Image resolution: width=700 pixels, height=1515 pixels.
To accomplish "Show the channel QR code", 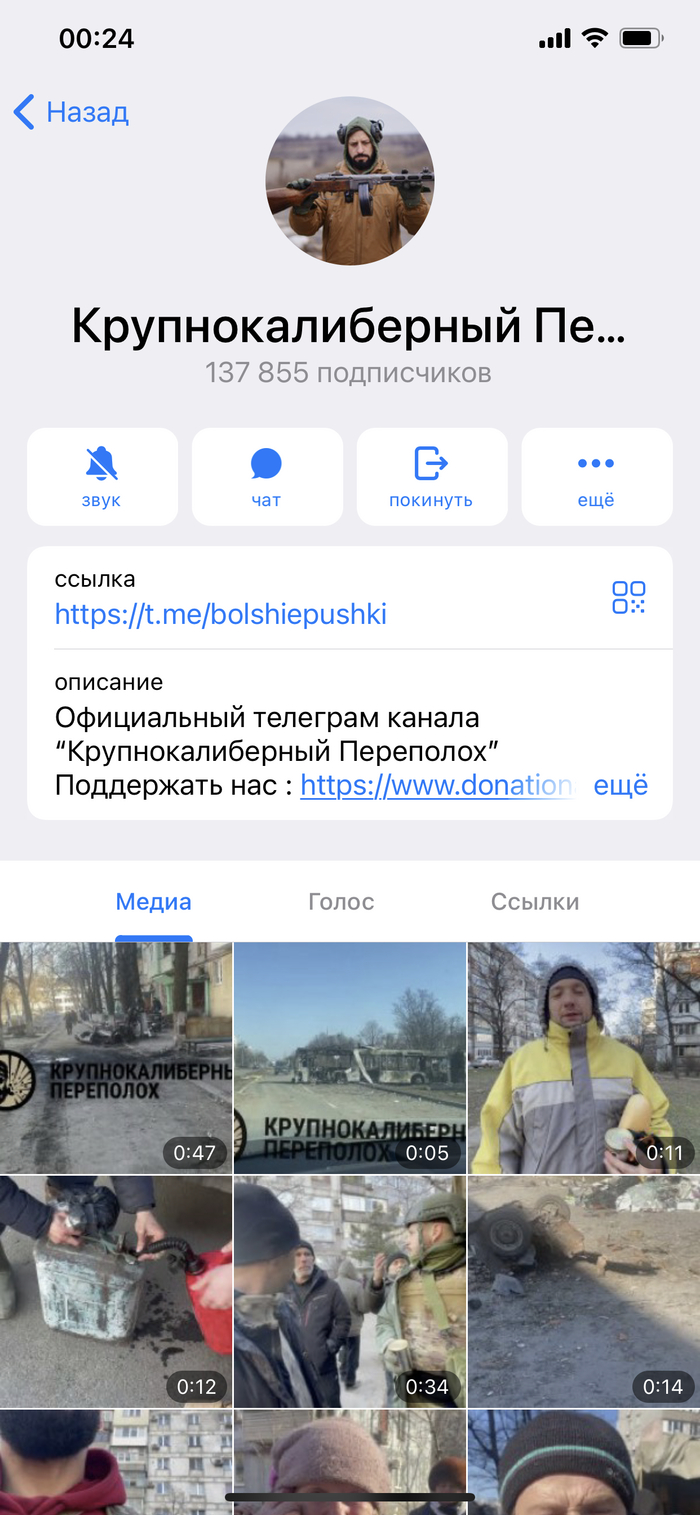I will coord(629,598).
